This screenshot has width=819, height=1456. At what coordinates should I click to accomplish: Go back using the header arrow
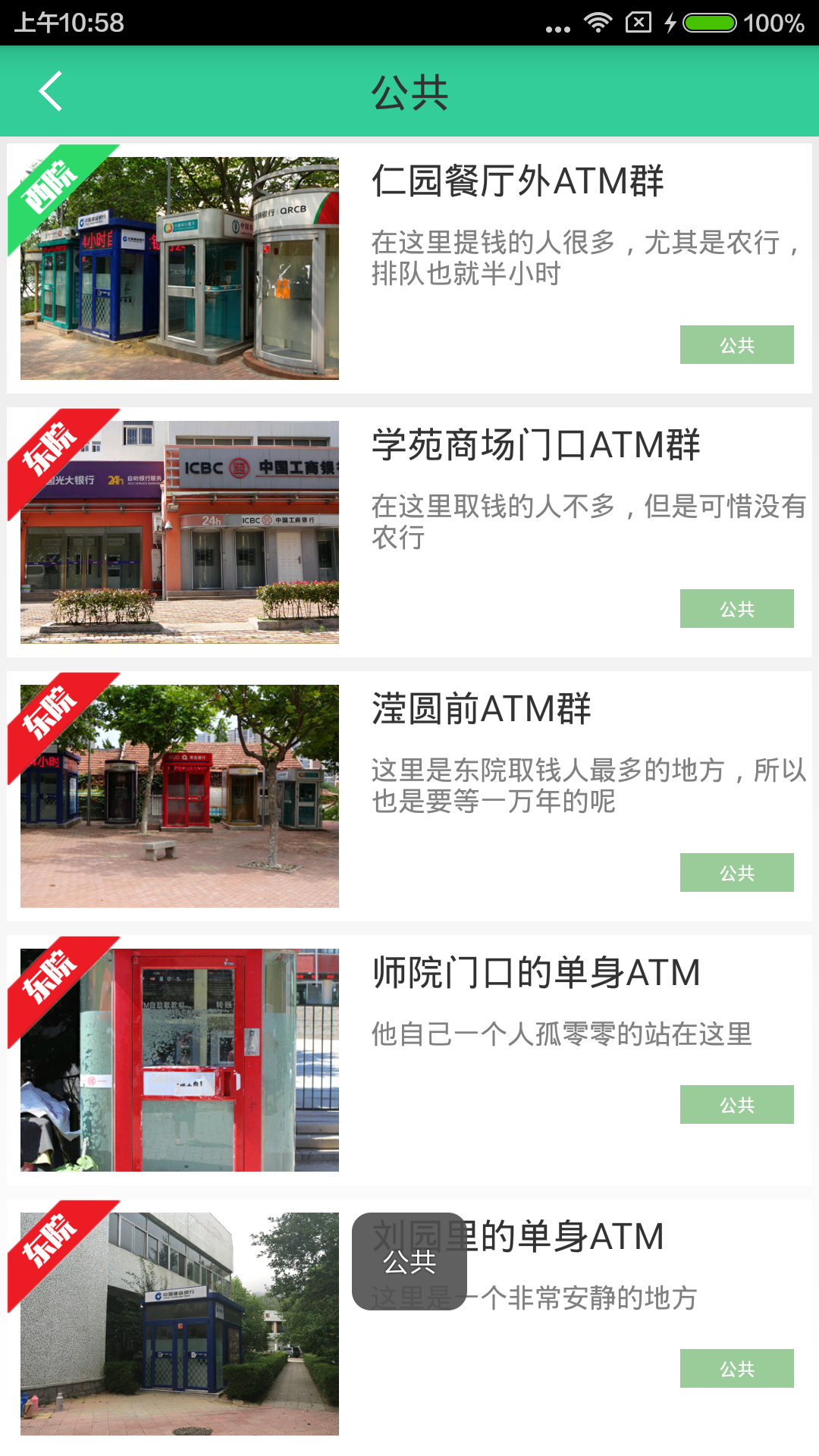[x=50, y=92]
